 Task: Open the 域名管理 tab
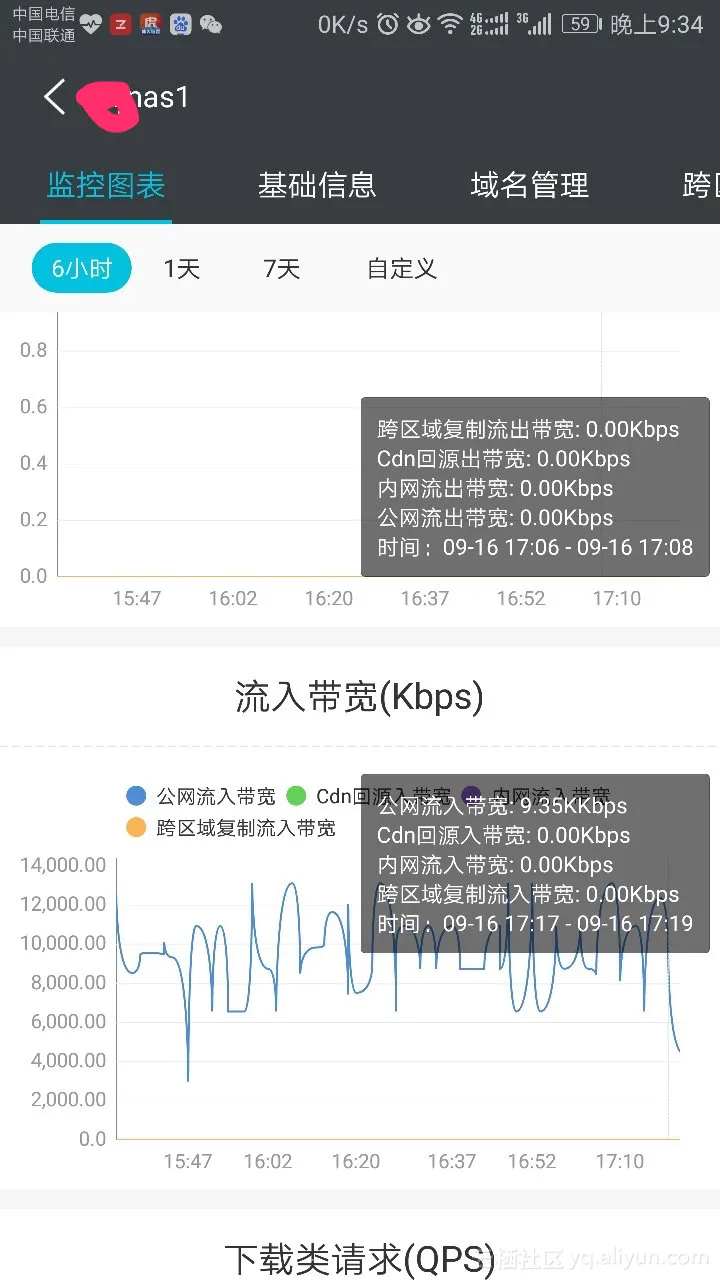[529, 185]
